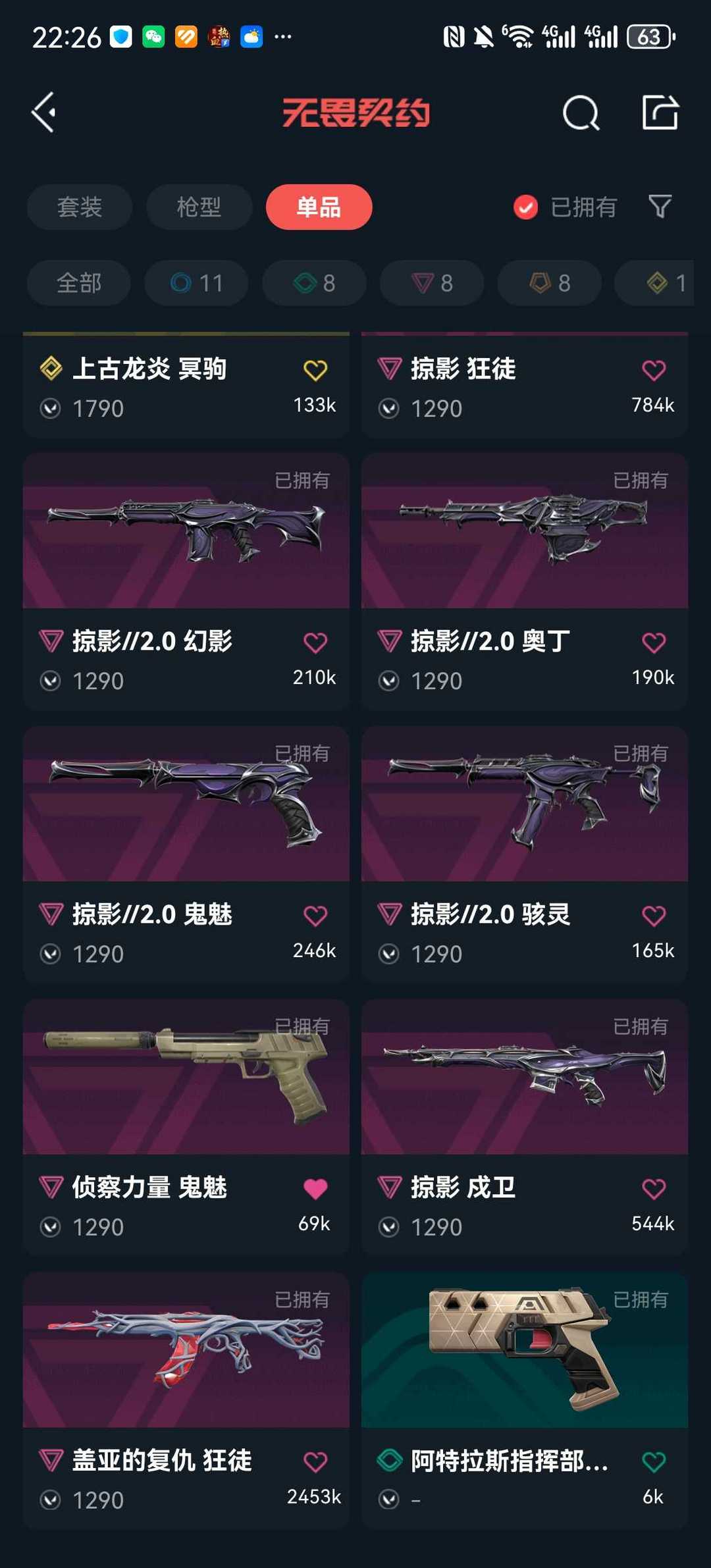Filter by the pink triangle tier chip 8

coord(432,283)
